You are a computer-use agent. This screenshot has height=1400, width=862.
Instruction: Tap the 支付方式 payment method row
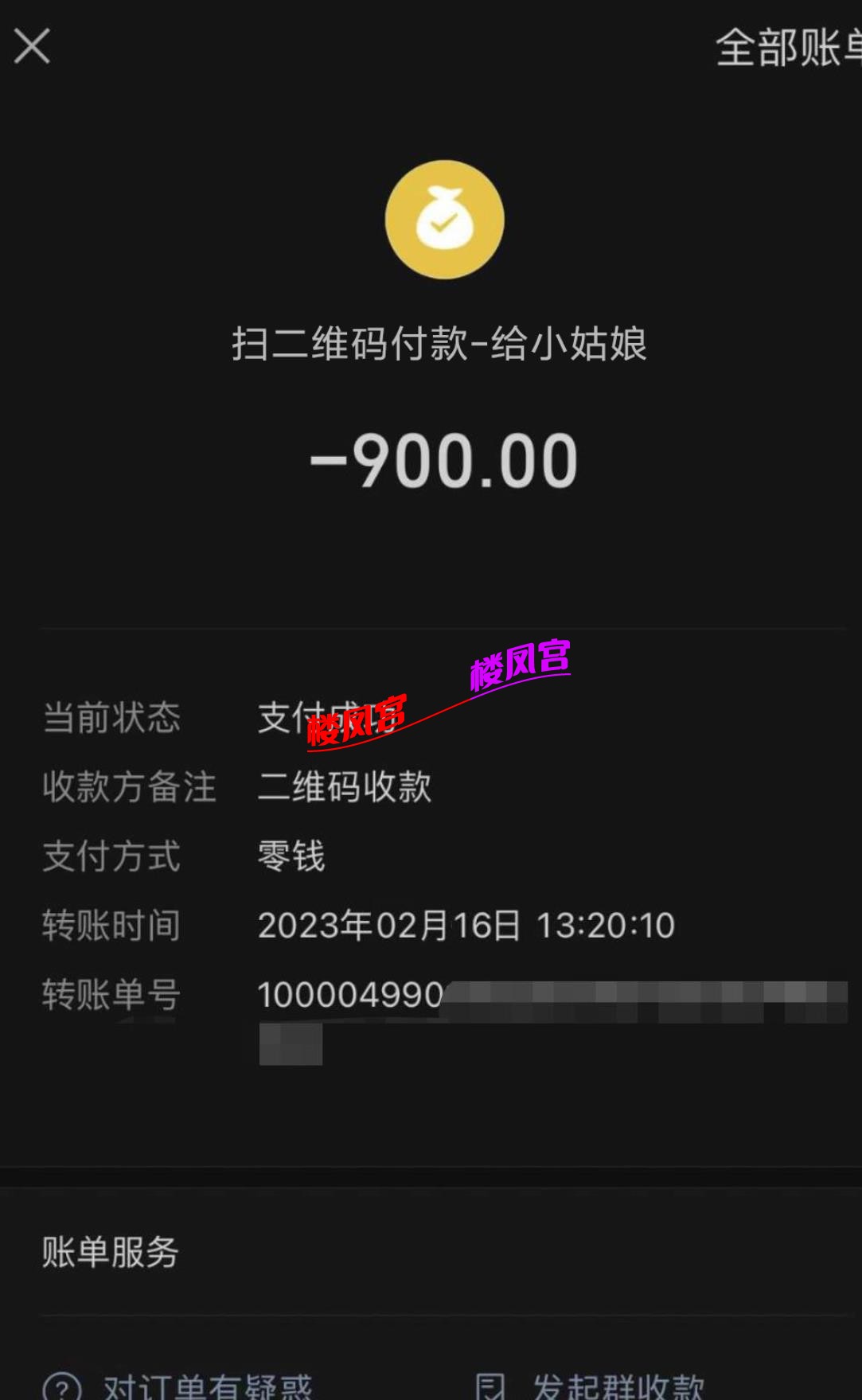[111, 857]
